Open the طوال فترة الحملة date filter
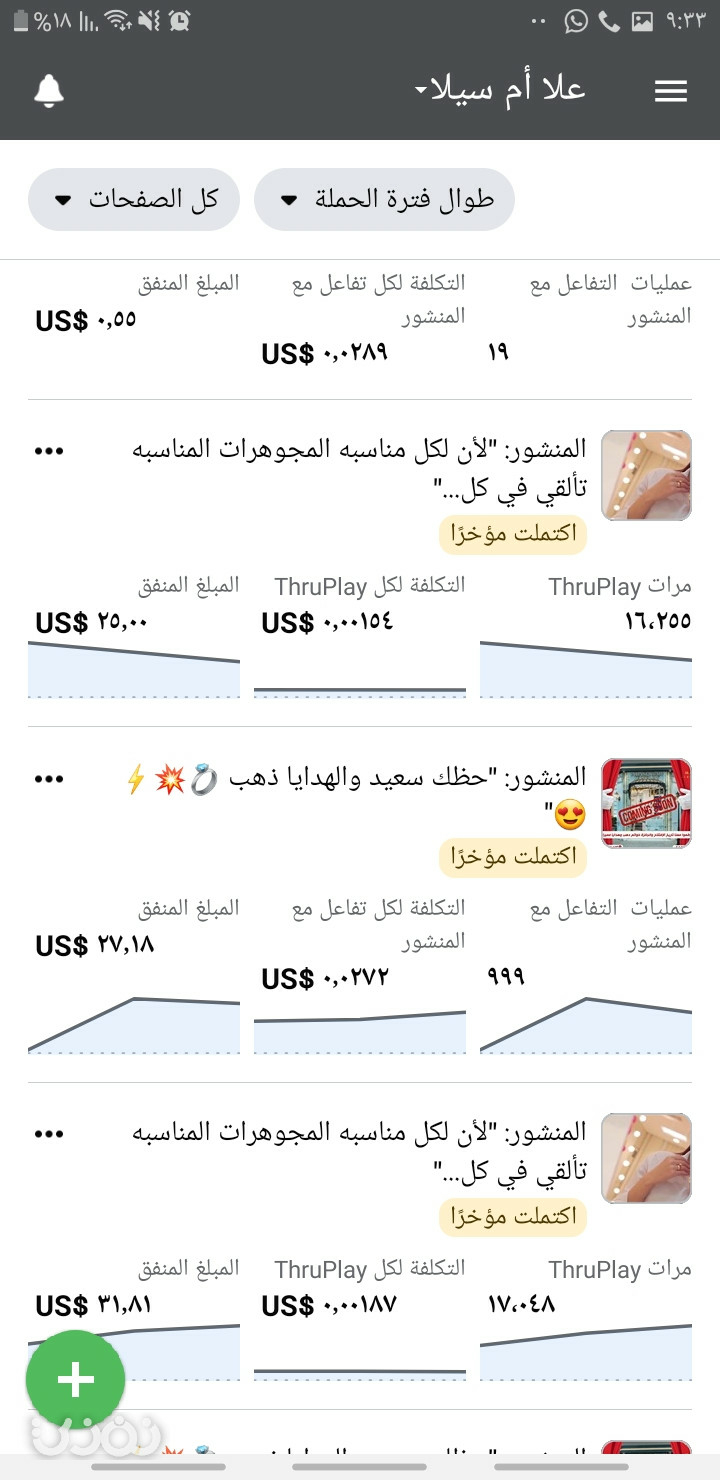 tap(384, 199)
